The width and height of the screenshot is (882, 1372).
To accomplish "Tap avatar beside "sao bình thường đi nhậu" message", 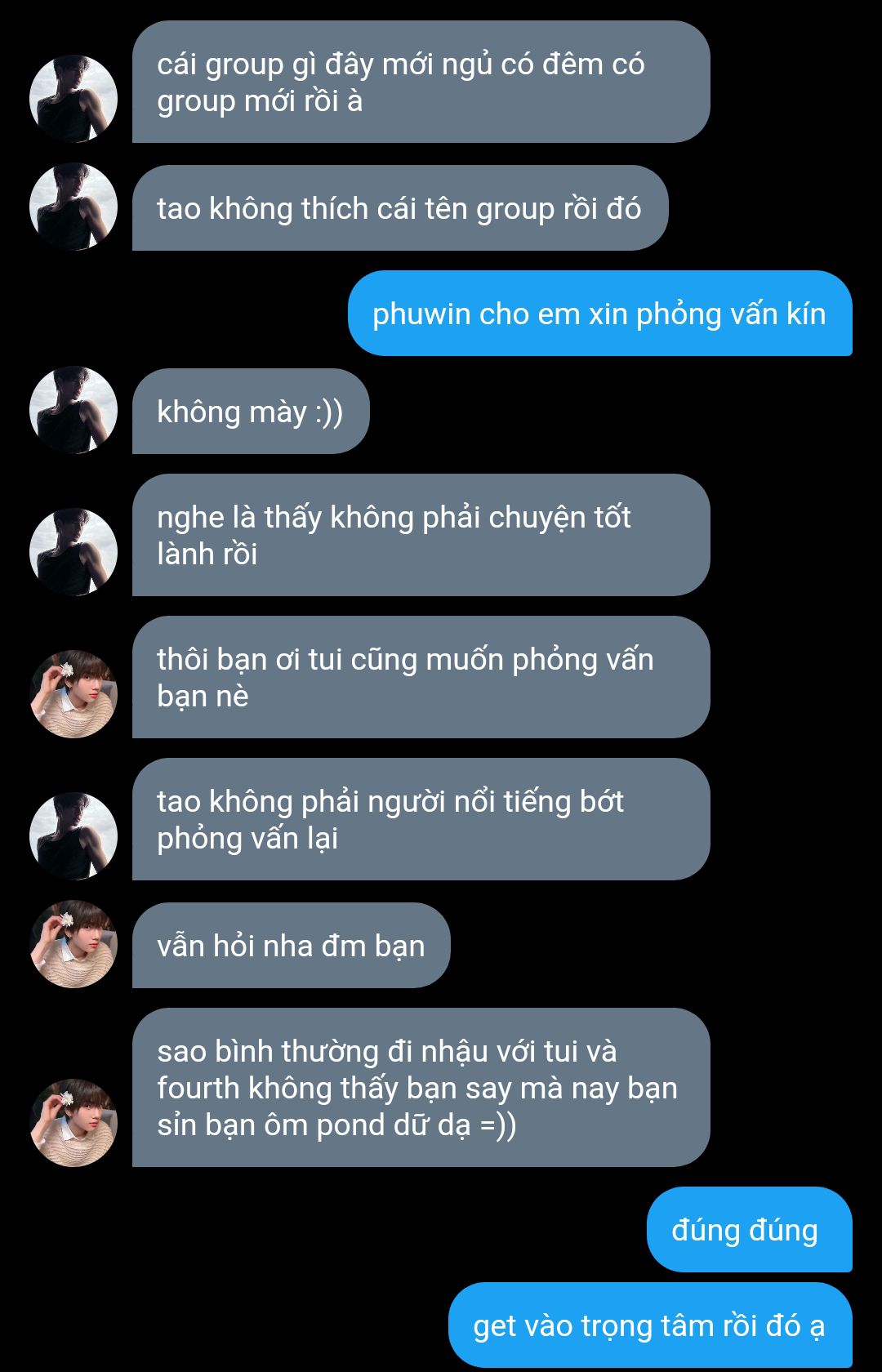I will [x=73, y=1123].
